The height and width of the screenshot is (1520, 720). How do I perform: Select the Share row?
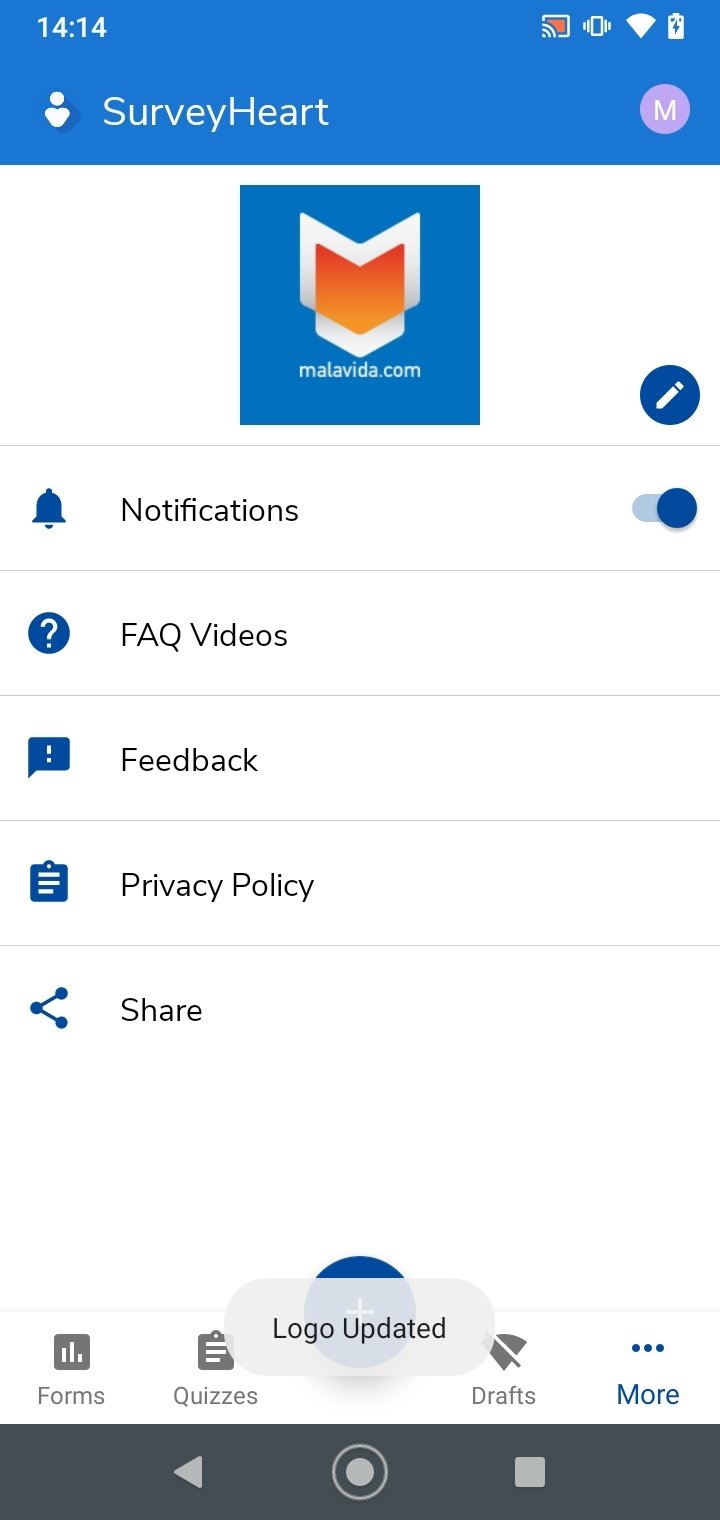coord(360,1009)
